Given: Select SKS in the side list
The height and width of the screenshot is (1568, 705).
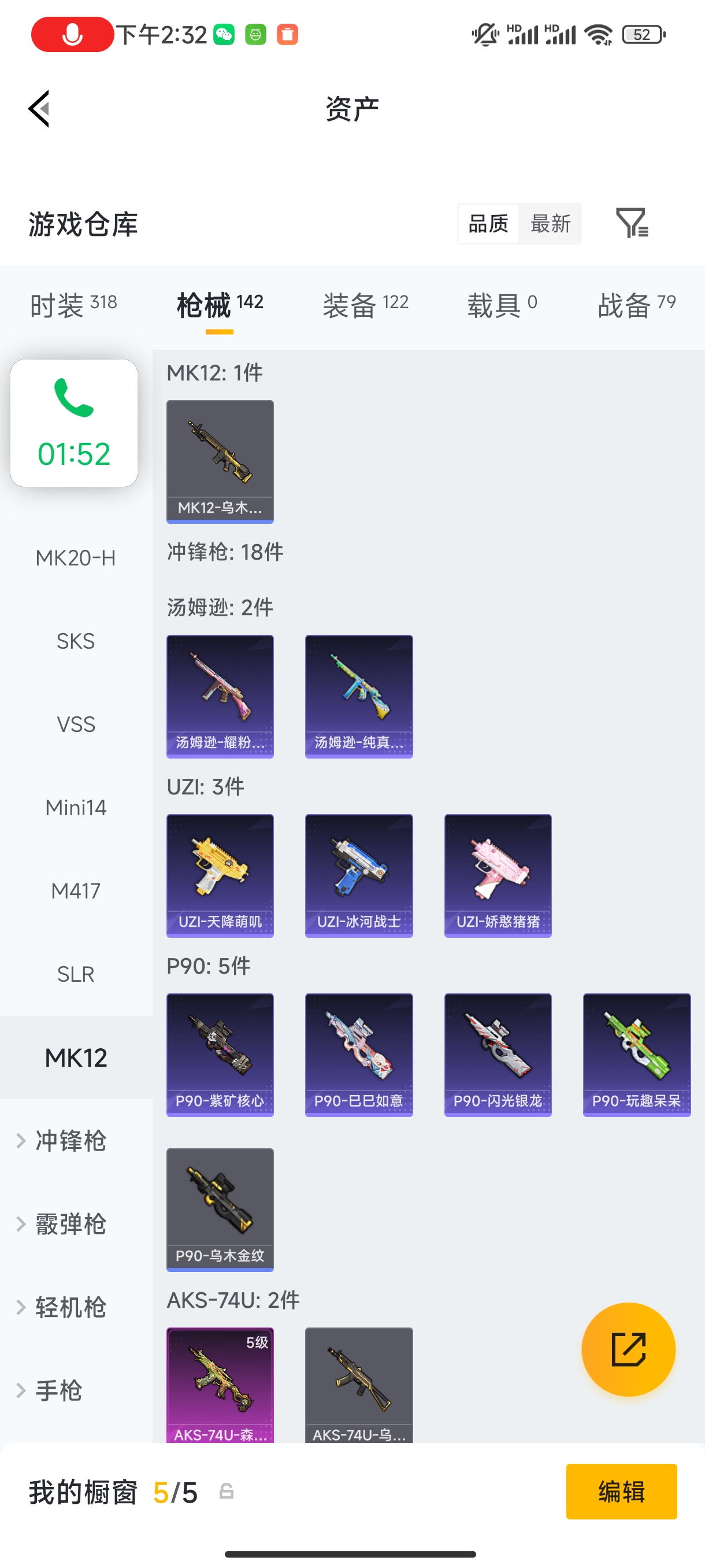Looking at the screenshot, I should [x=76, y=641].
